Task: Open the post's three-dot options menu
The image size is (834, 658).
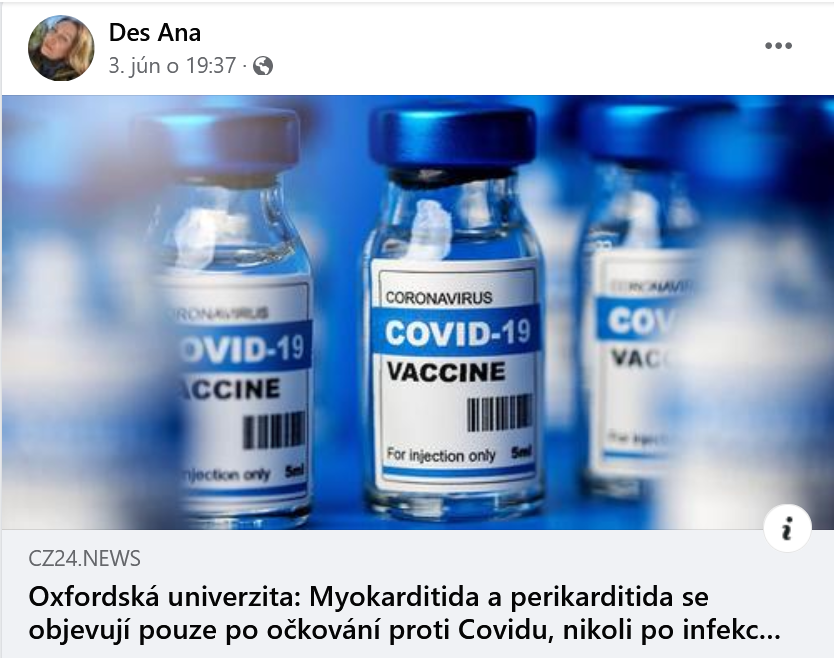Action: click(x=778, y=46)
